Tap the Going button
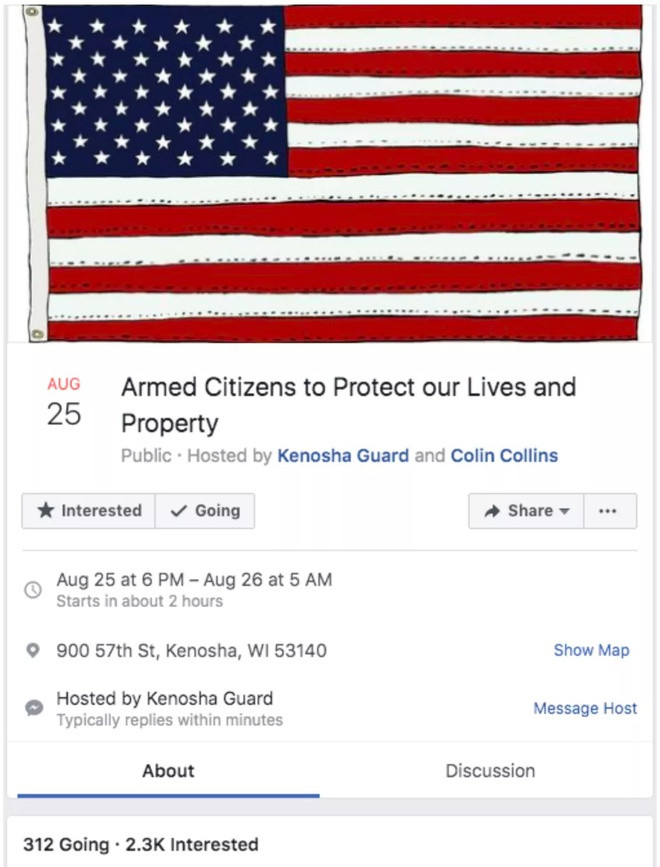This screenshot has width=660, height=867. point(205,510)
